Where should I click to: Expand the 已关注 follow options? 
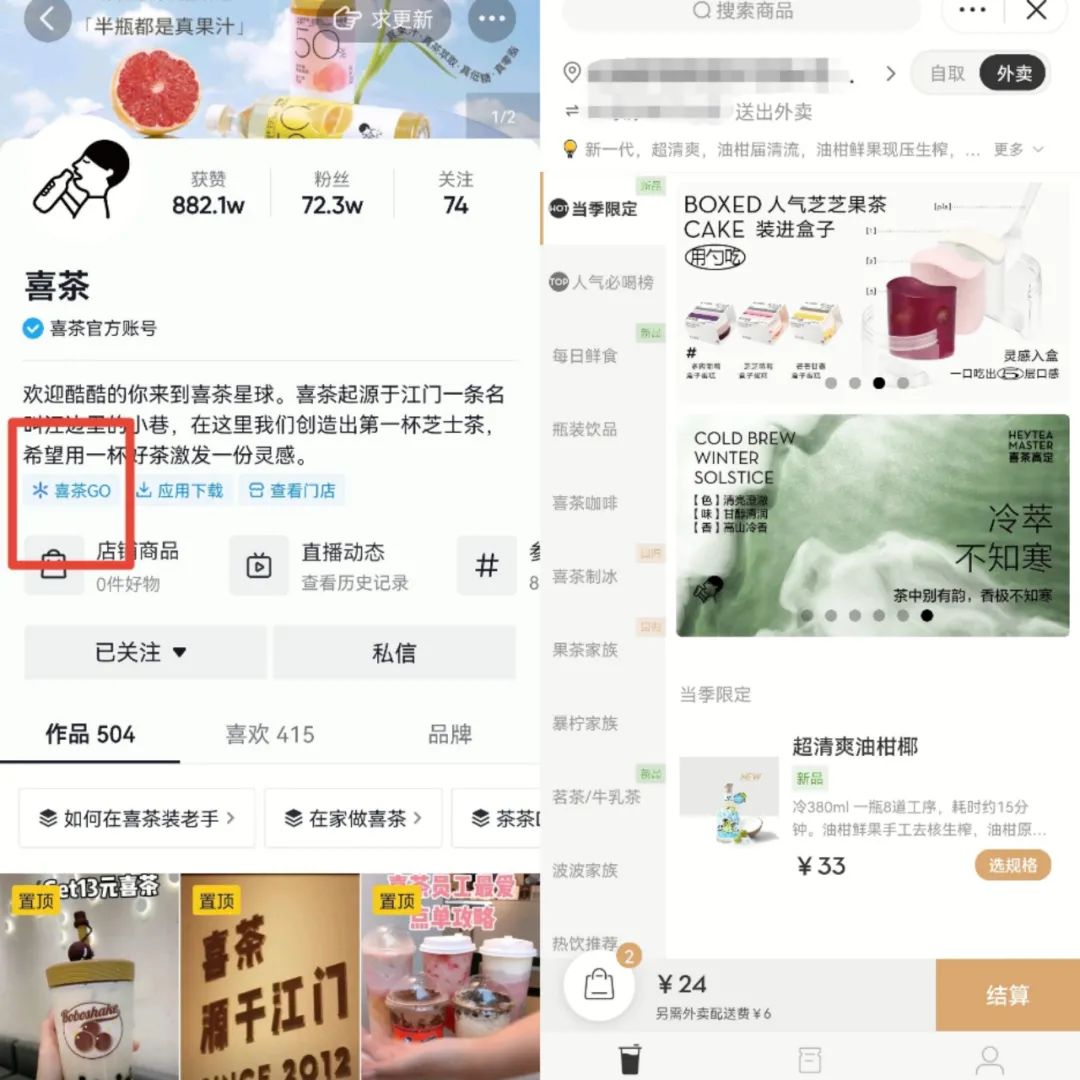point(145,653)
